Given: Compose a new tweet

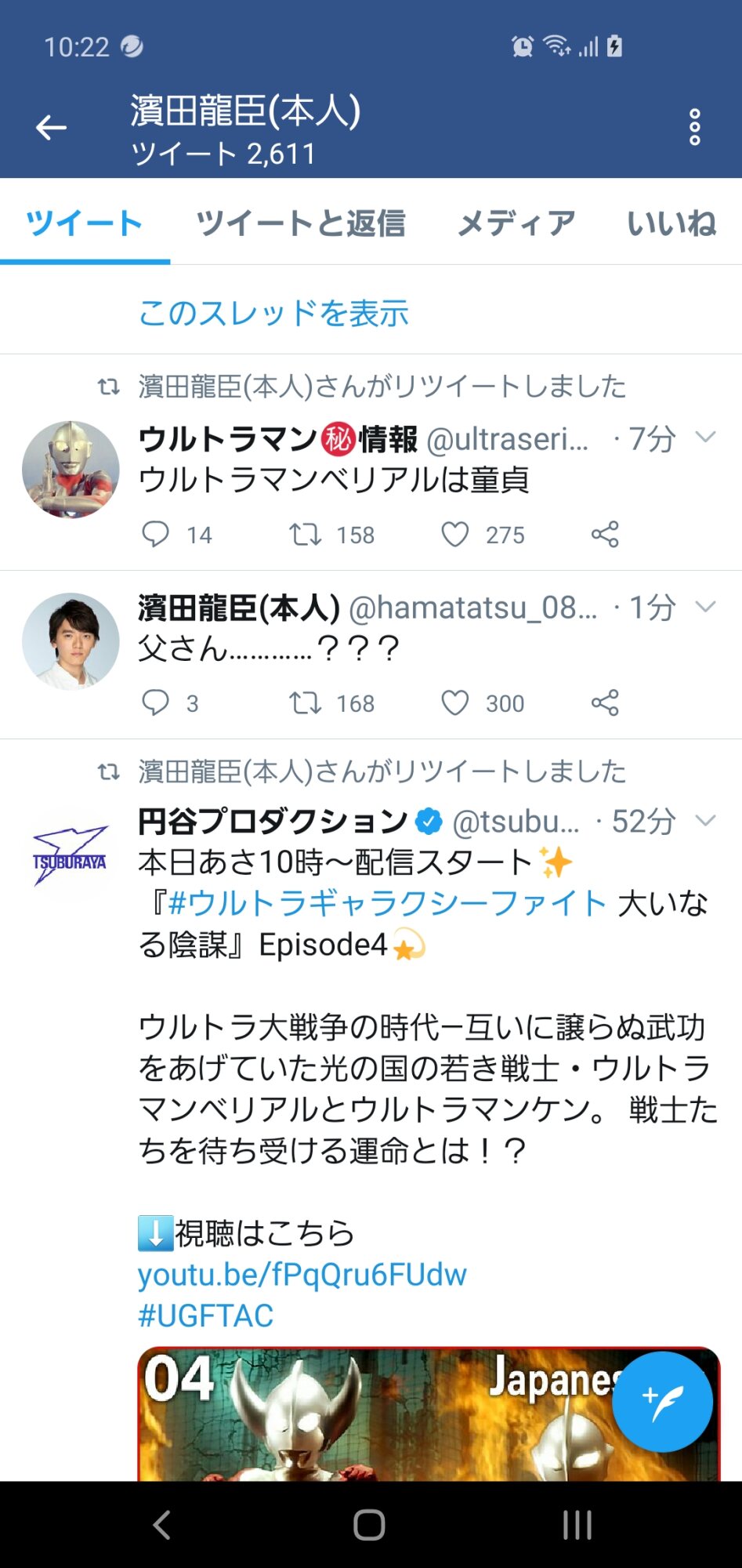Looking at the screenshot, I should click(x=662, y=1401).
